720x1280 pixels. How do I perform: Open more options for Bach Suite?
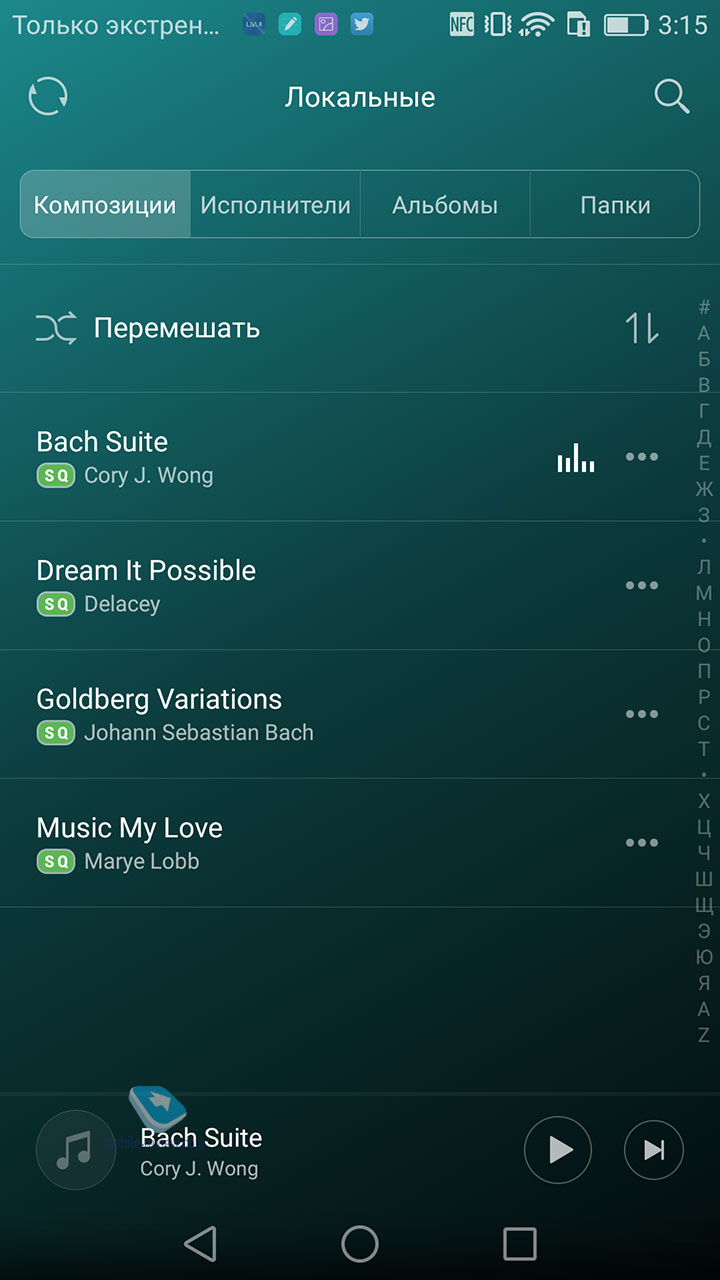pos(642,457)
